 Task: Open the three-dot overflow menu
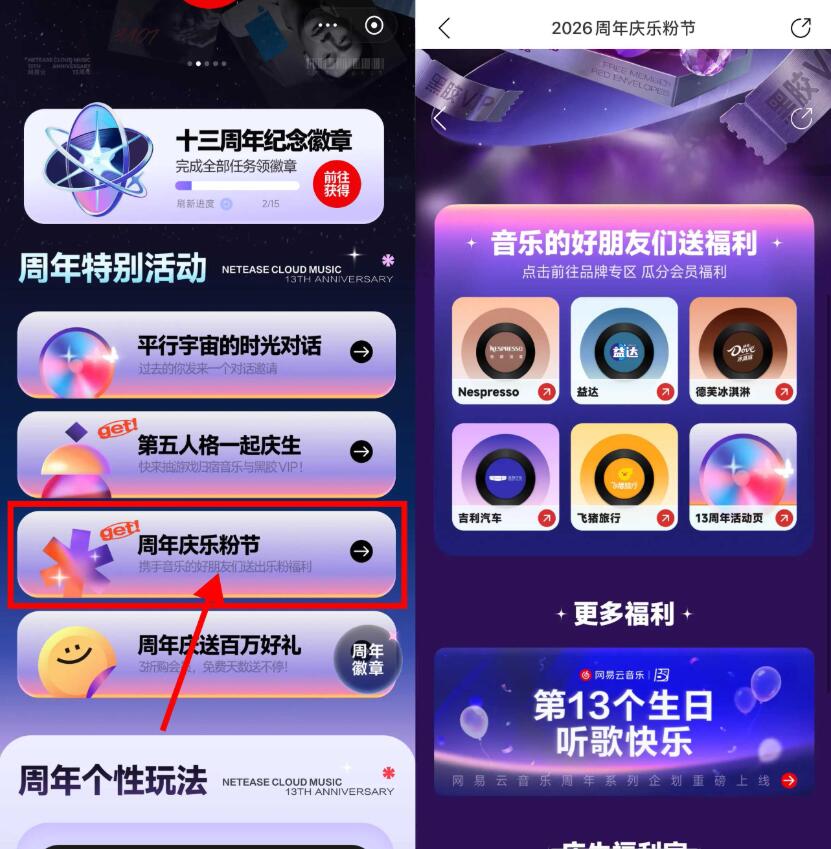pyautogui.click(x=327, y=25)
